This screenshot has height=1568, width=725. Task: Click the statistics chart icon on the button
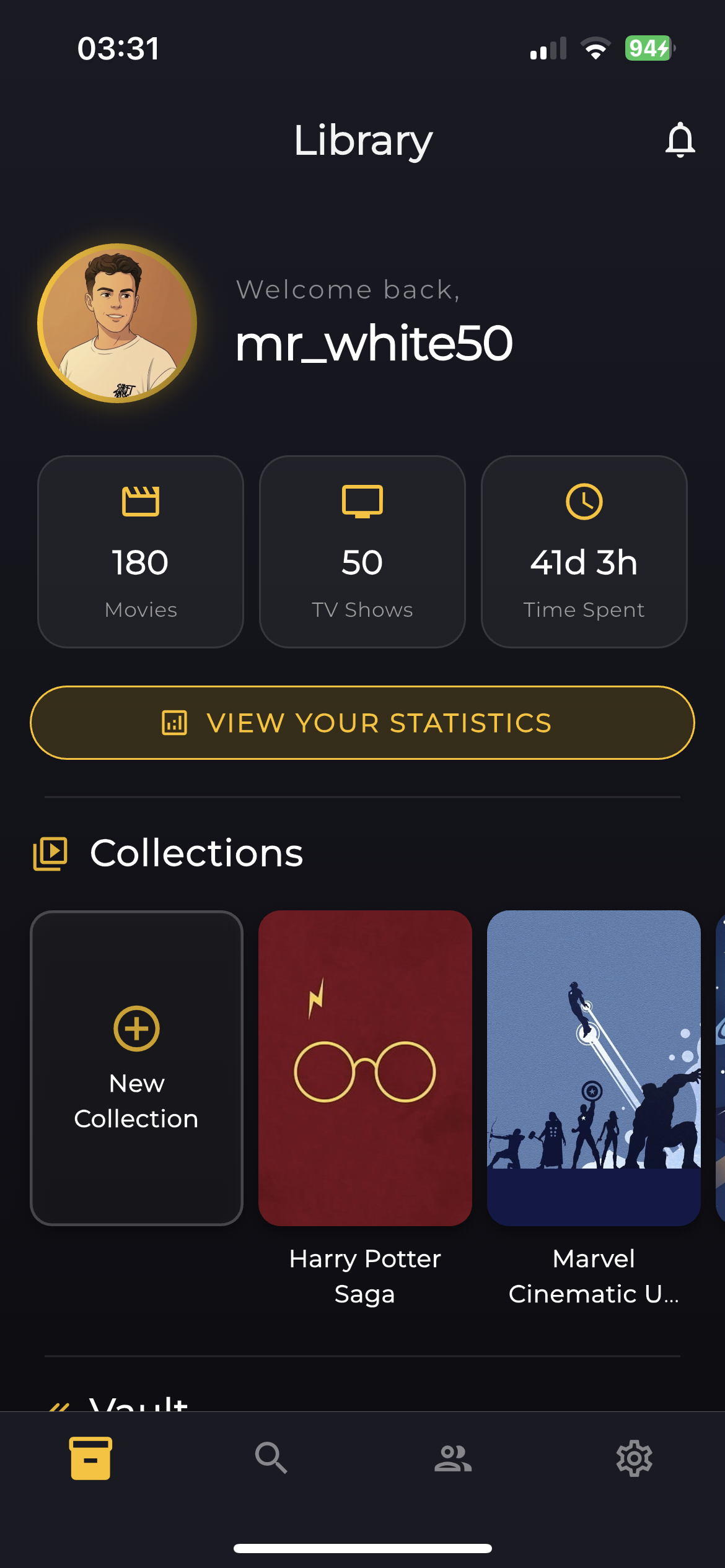point(175,722)
